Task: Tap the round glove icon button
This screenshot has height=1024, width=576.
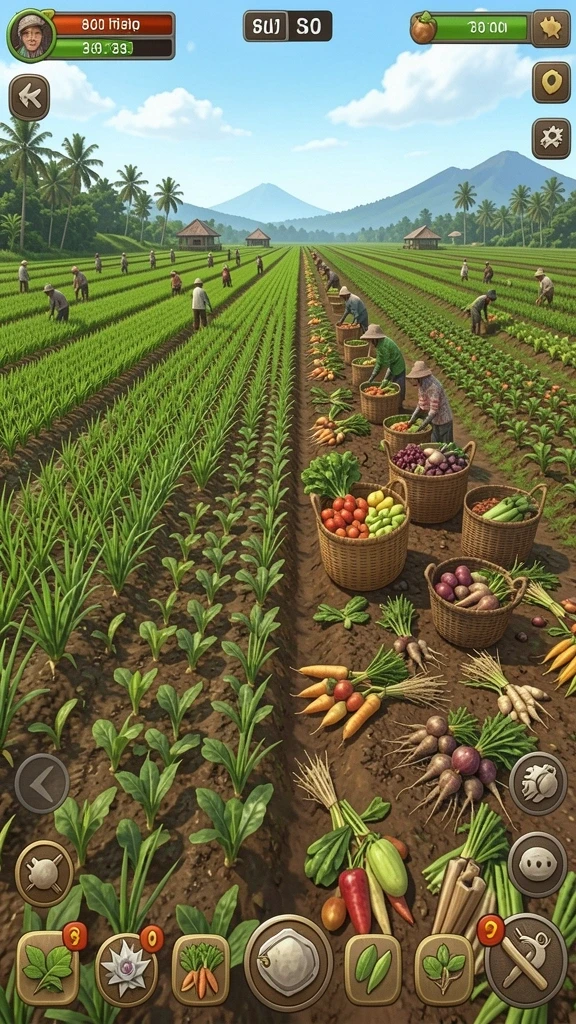Action: point(538,783)
